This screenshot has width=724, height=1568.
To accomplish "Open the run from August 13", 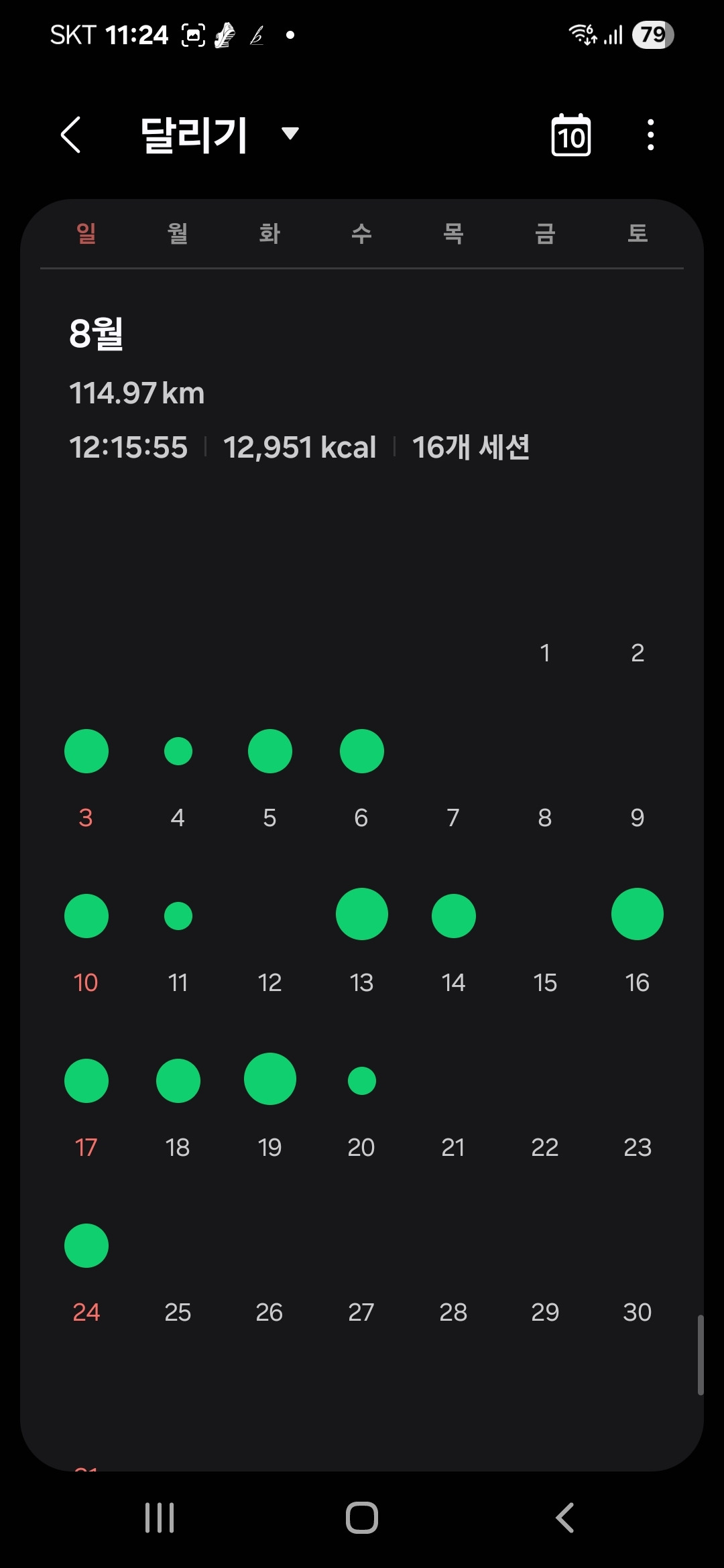I will [362, 915].
